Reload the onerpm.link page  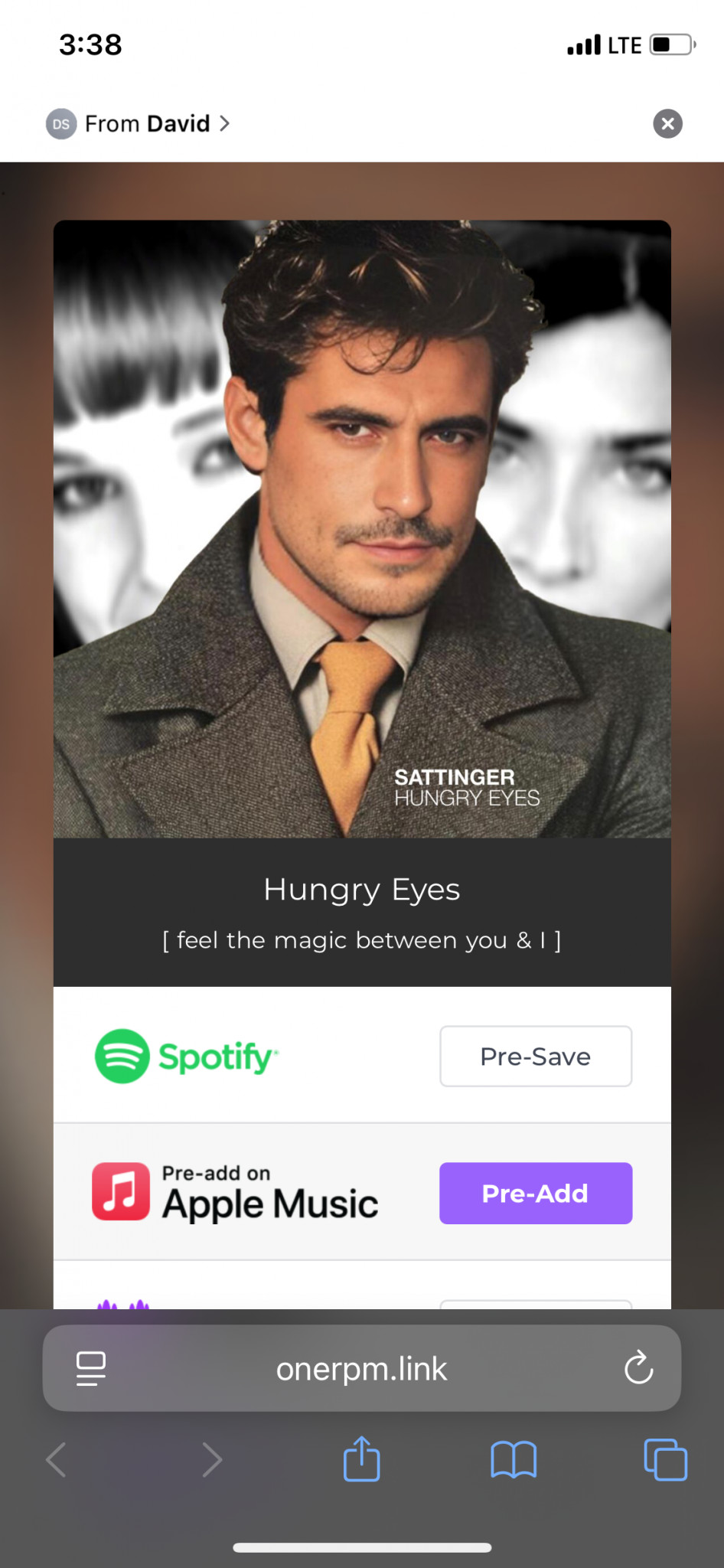point(638,1368)
